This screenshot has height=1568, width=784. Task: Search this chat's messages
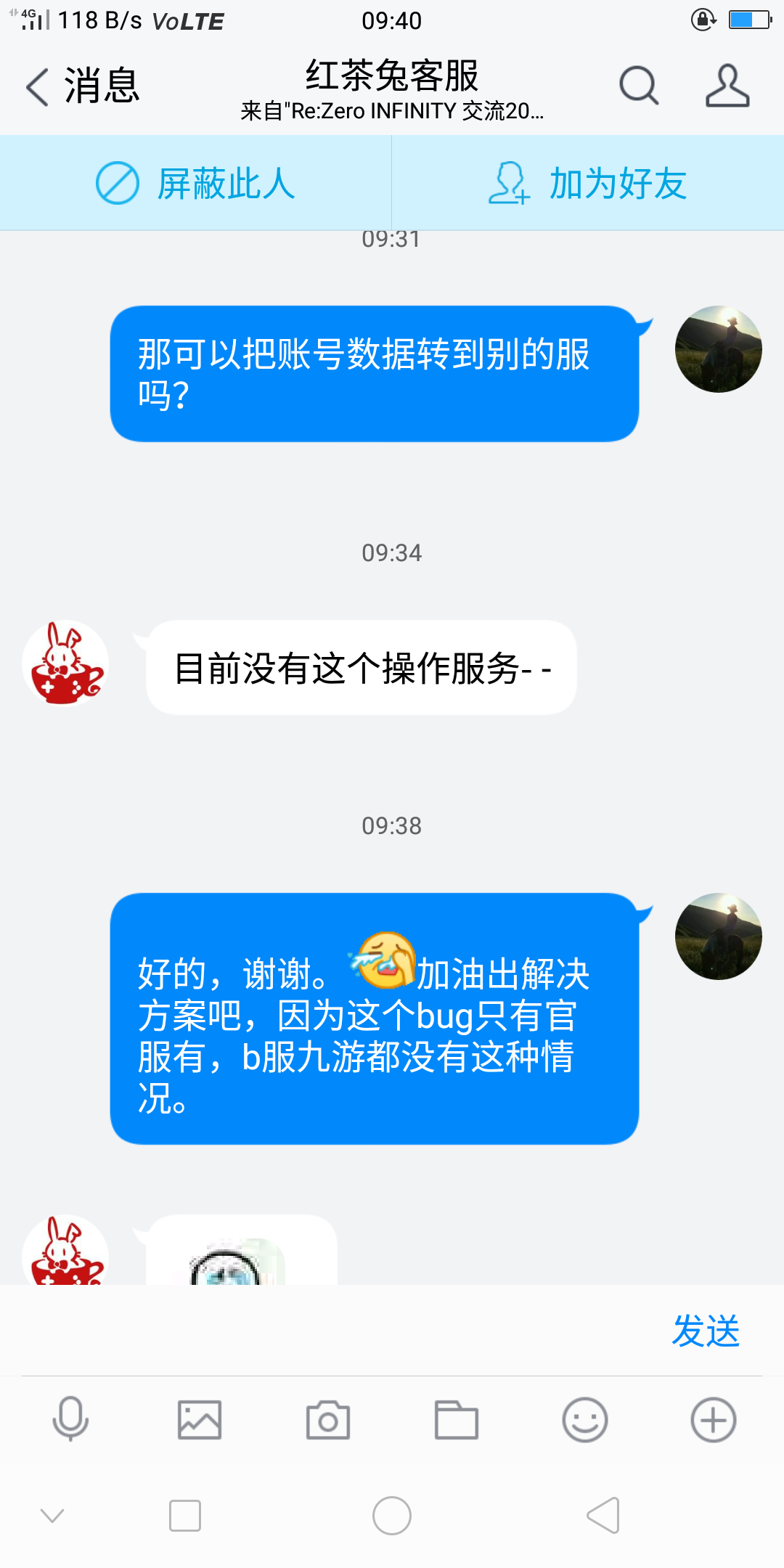coord(639,86)
